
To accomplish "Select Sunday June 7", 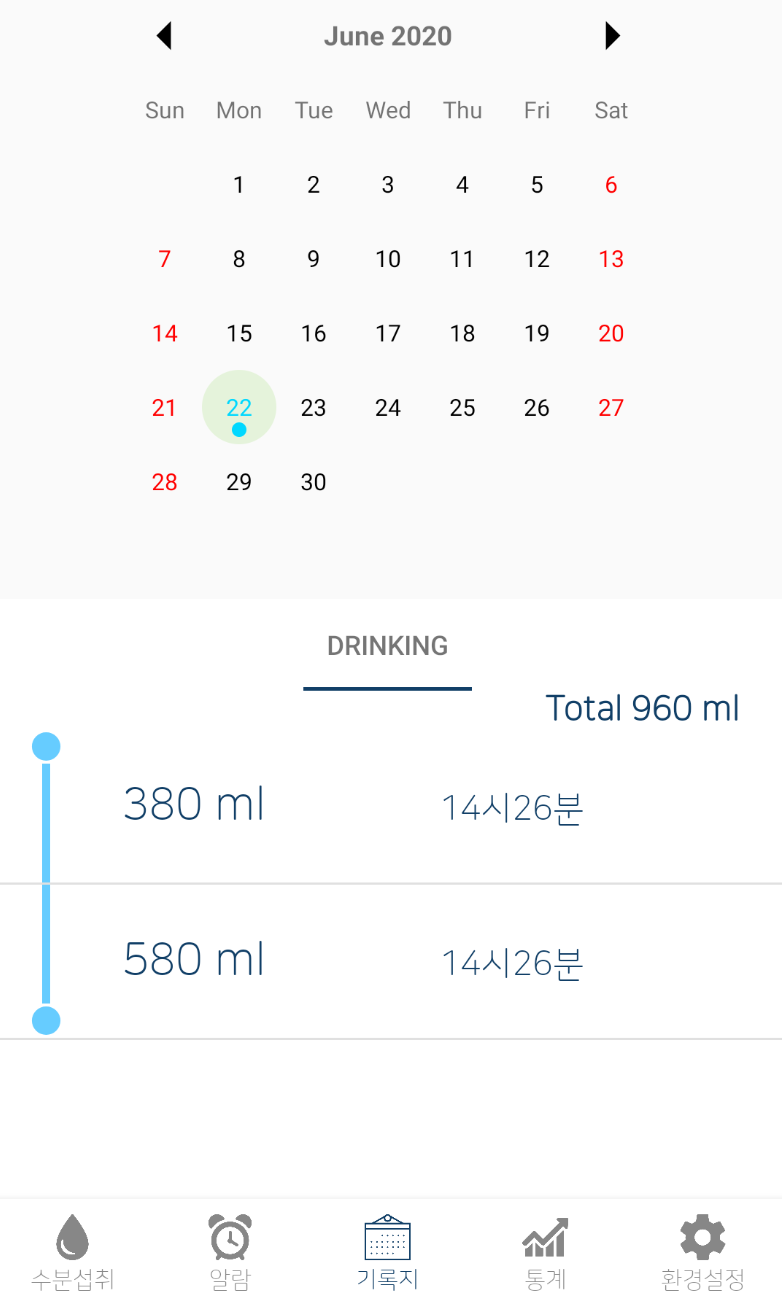I will [x=165, y=260].
